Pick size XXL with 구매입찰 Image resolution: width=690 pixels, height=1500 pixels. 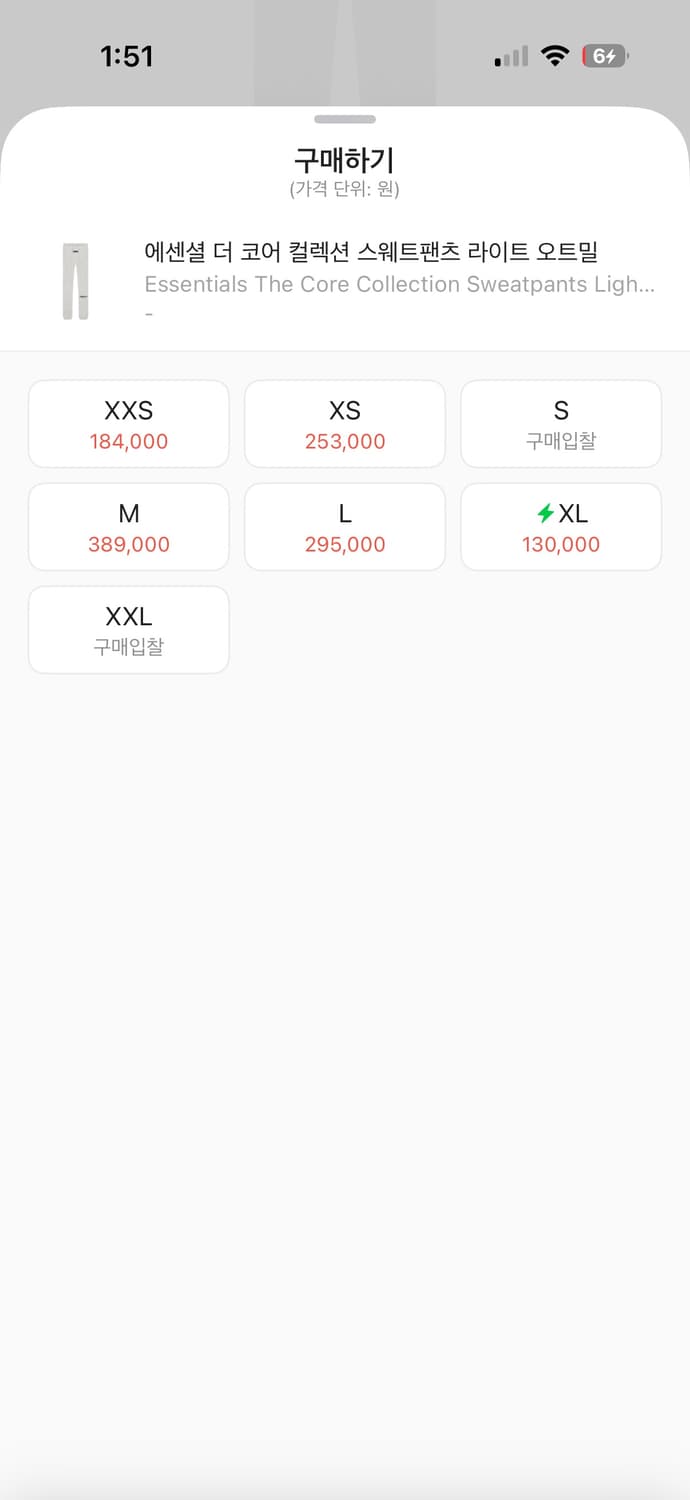(x=129, y=630)
